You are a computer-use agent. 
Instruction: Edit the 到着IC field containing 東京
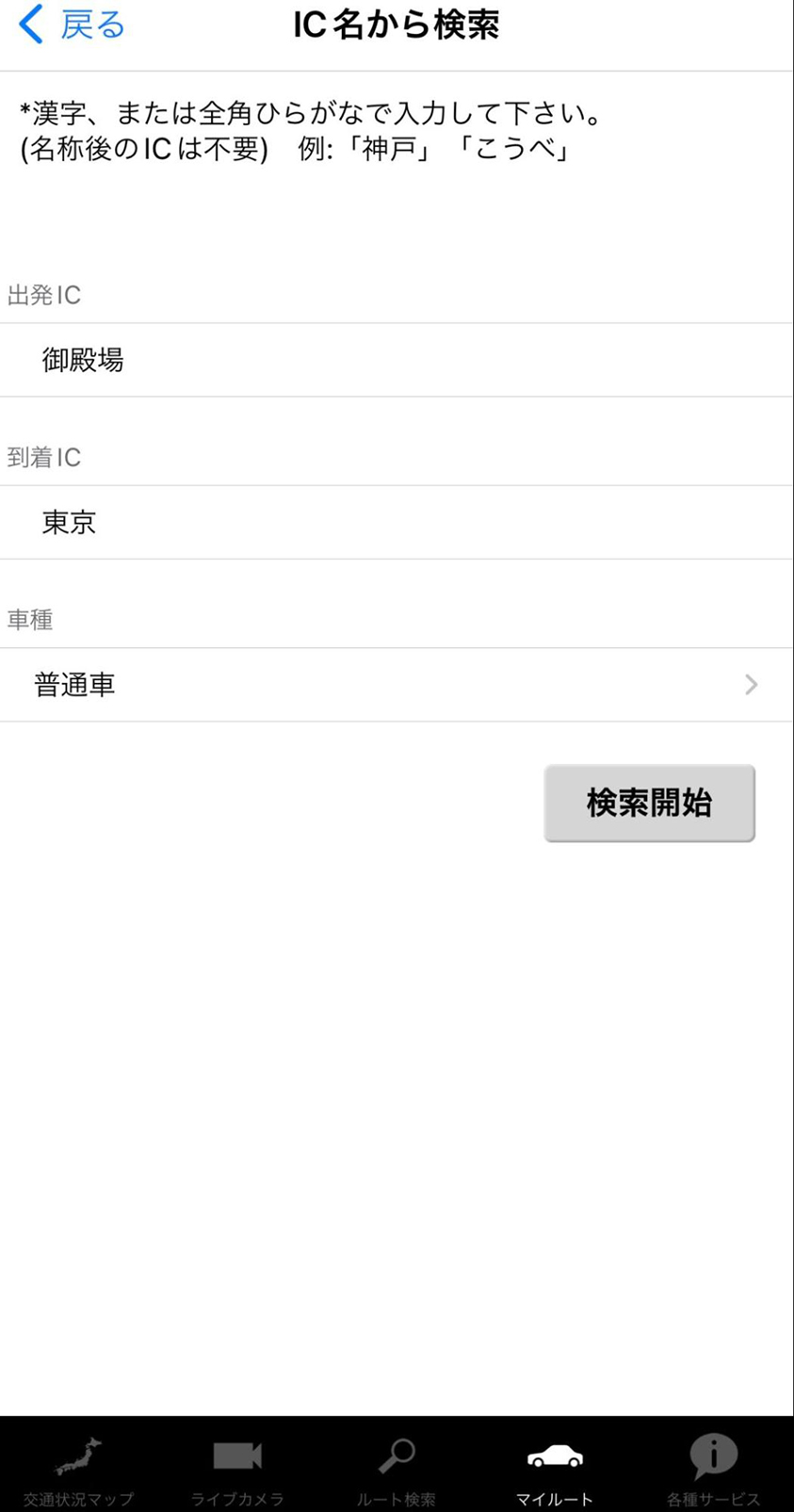pyautogui.click(x=396, y=522)
